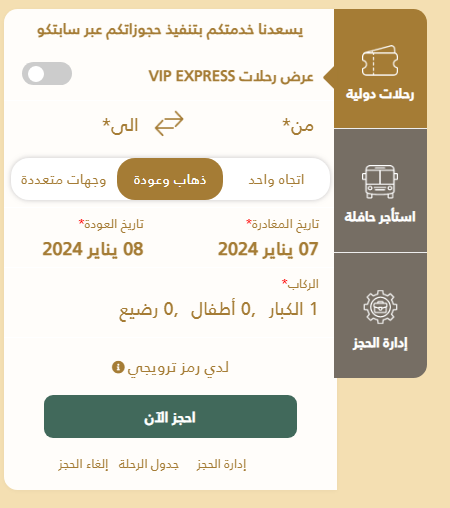The width and height of the screenshot is (450, 508).
Task: Open the إدارة الحجز link at bottom
Action: pos(221,464)
